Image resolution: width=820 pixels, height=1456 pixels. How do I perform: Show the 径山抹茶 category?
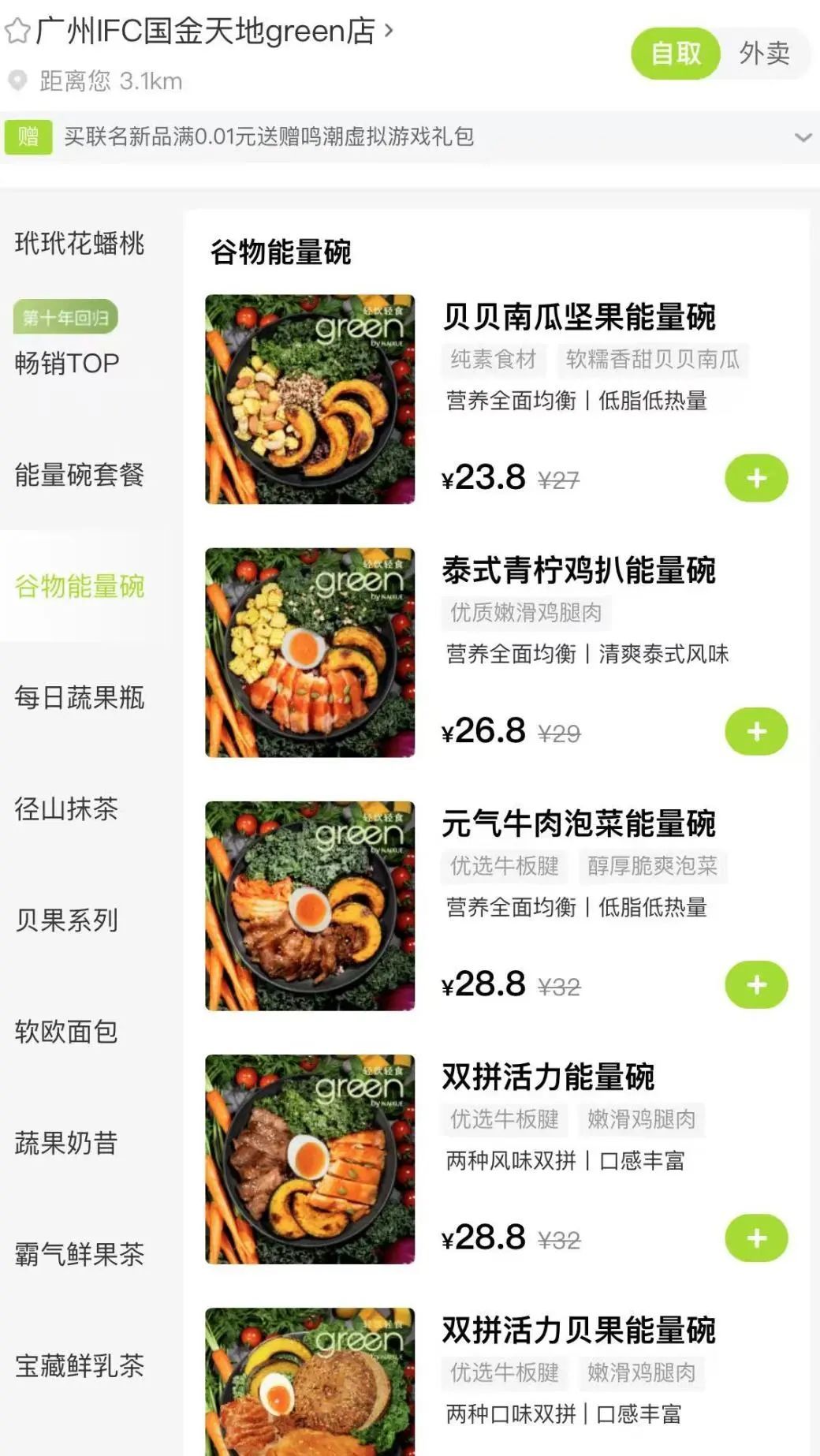67,809
